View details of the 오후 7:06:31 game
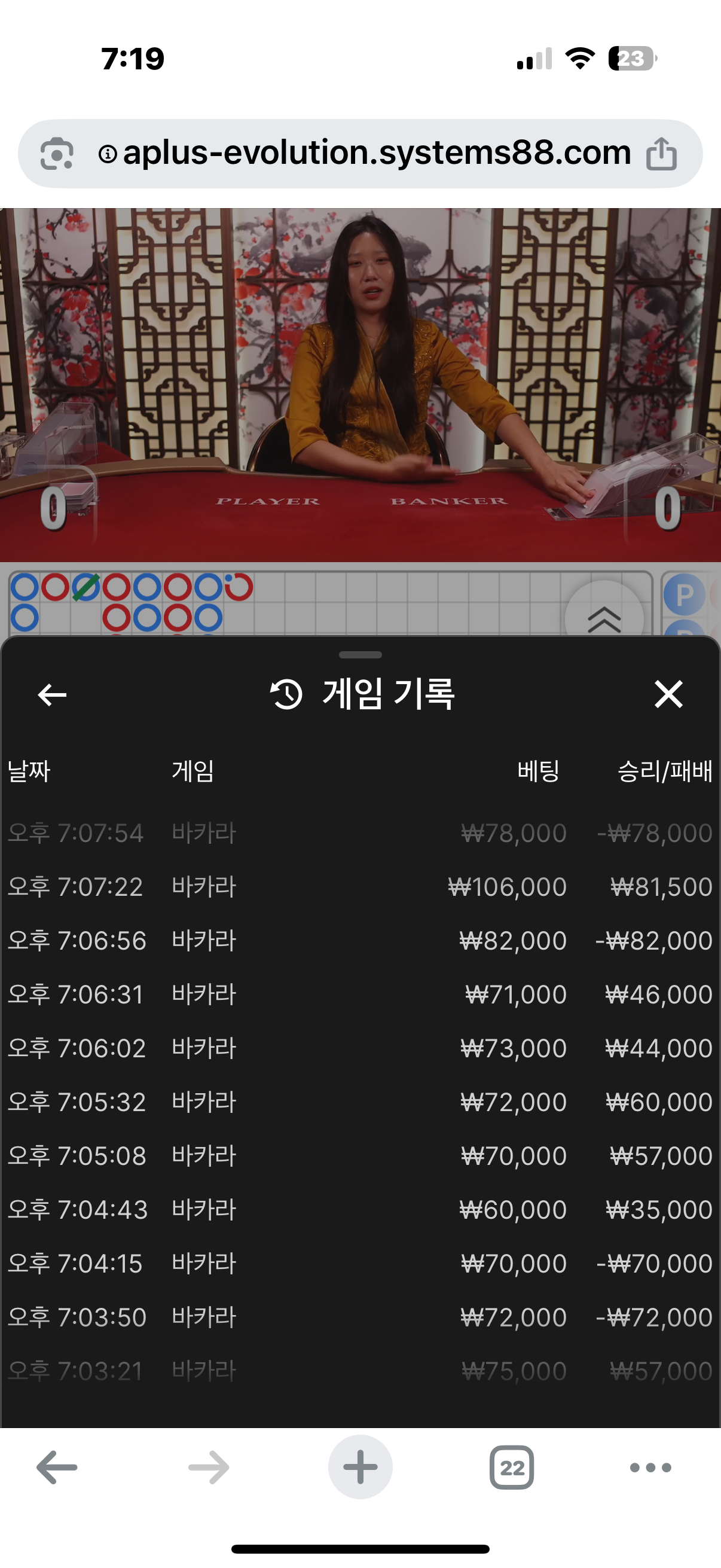 point(360,995)
